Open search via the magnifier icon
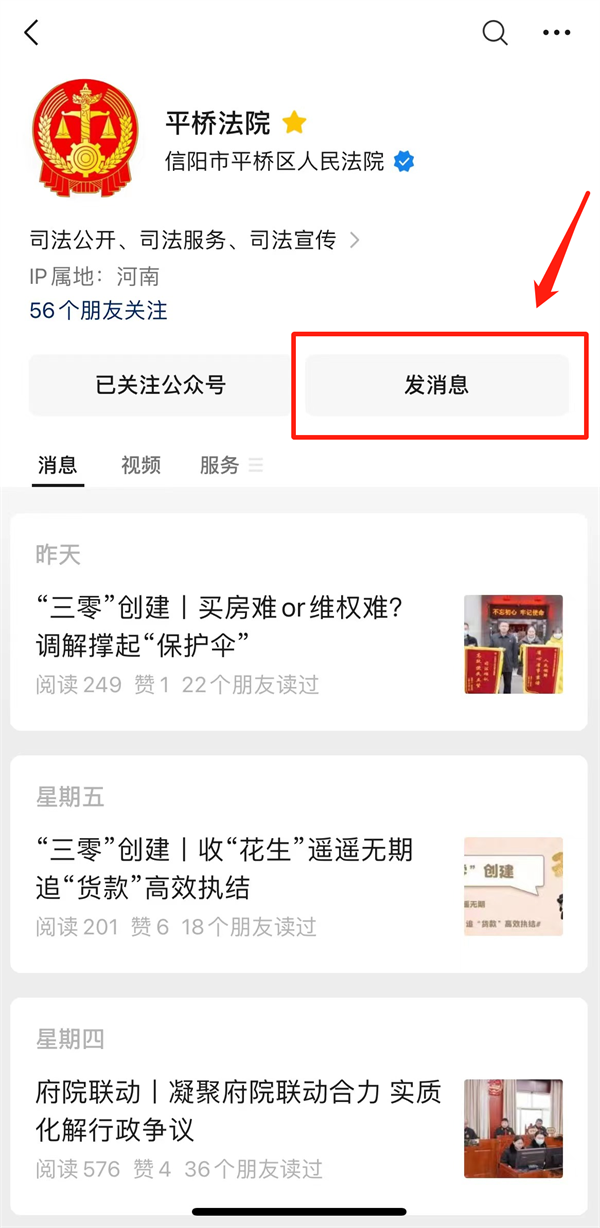Image resolution: width=600 pixels, height=1228 pixels. (495, 33)
